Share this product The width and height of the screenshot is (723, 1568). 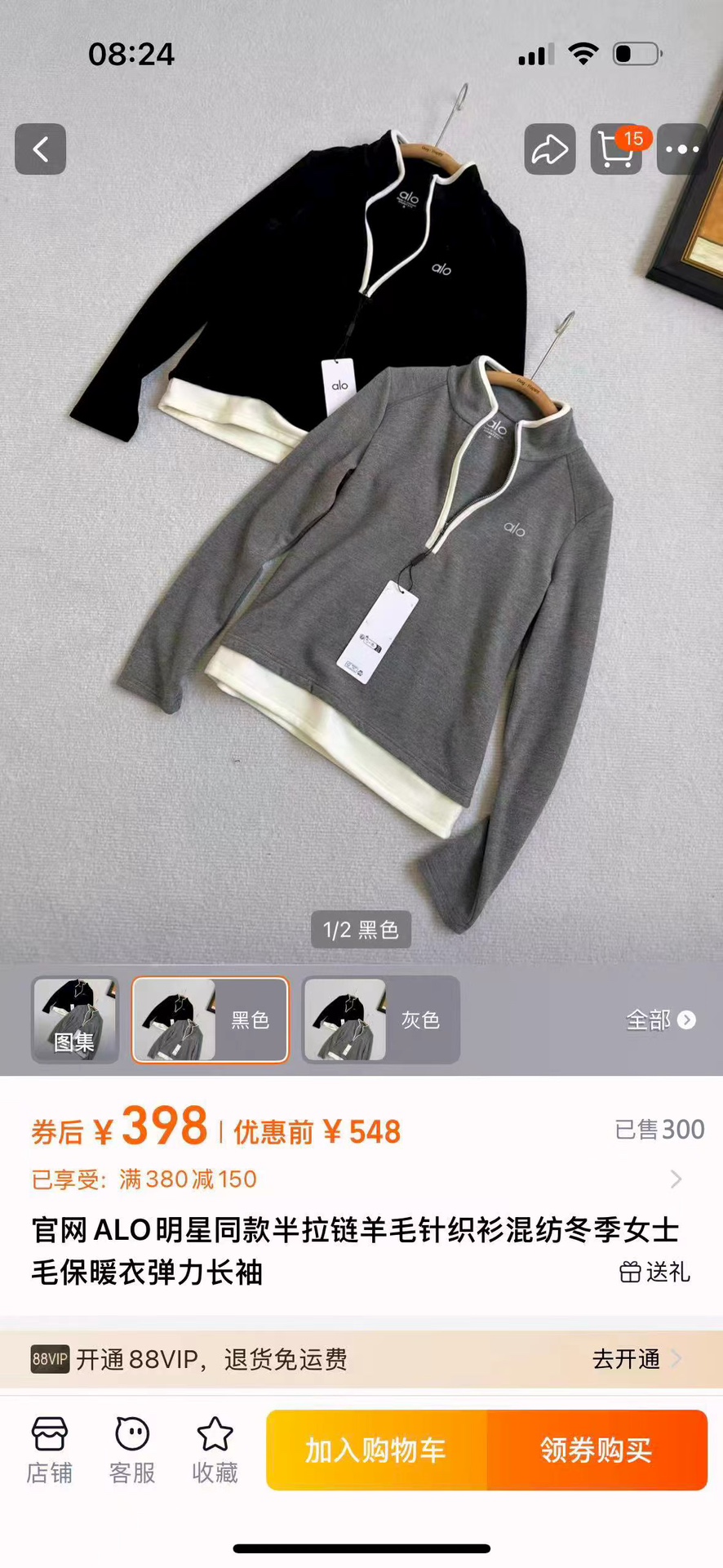pos(549,149)
